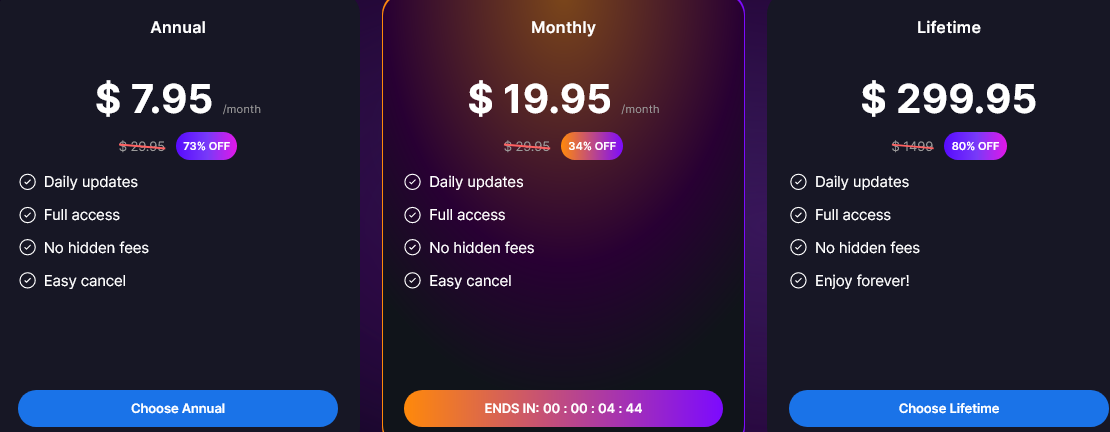Image resolution: width=1110 pixels, height=432 pixels.
Task: Choose the Lifetime plan
Action: (x=948, y=408)
